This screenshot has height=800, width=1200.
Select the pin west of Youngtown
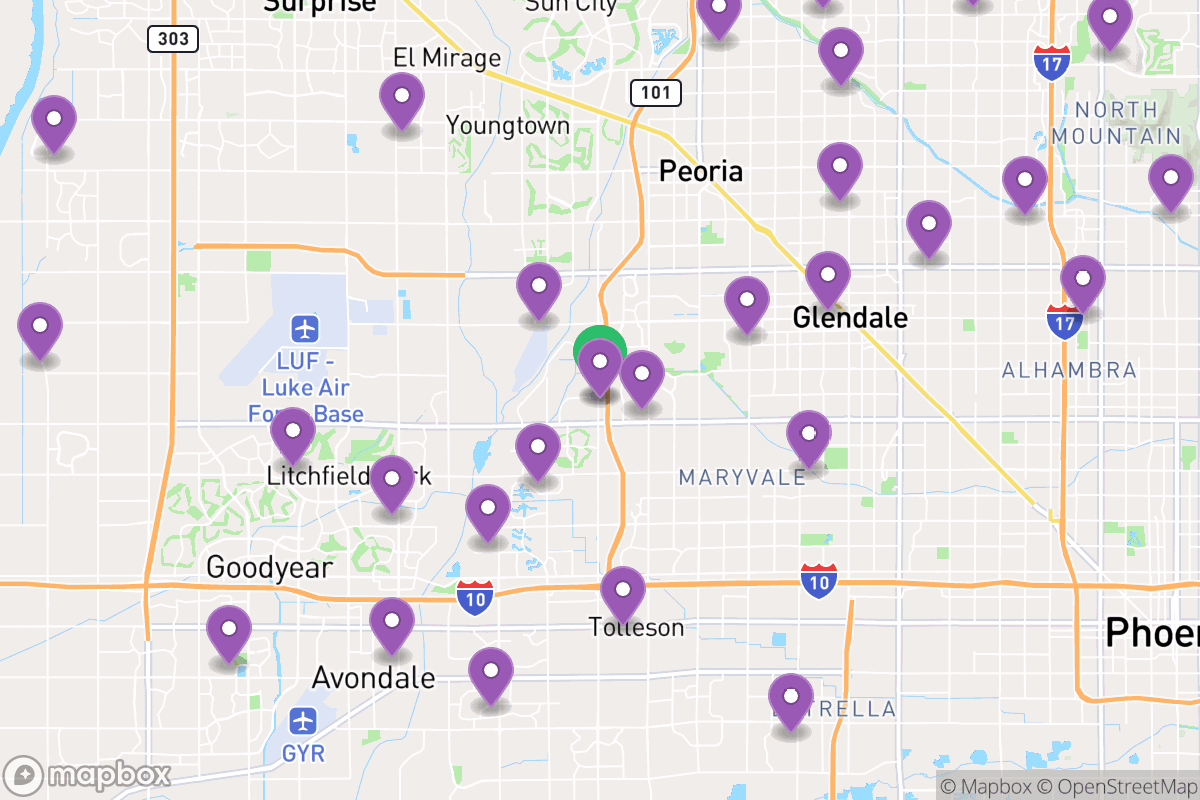pos(402,97)
